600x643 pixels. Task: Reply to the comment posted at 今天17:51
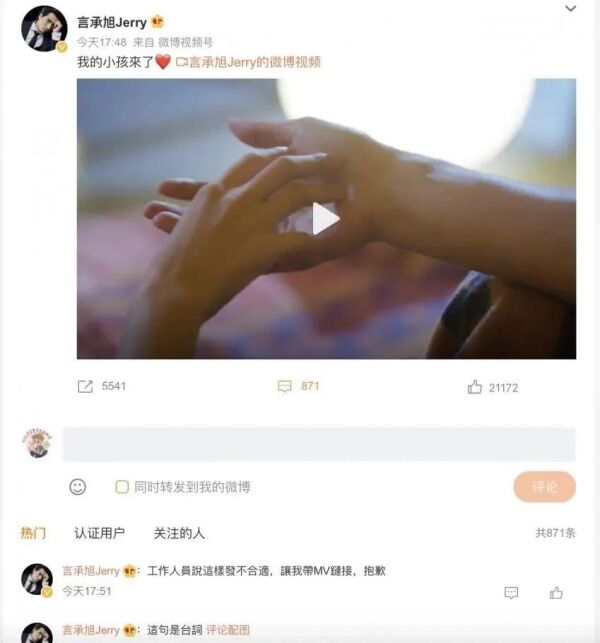512,592
